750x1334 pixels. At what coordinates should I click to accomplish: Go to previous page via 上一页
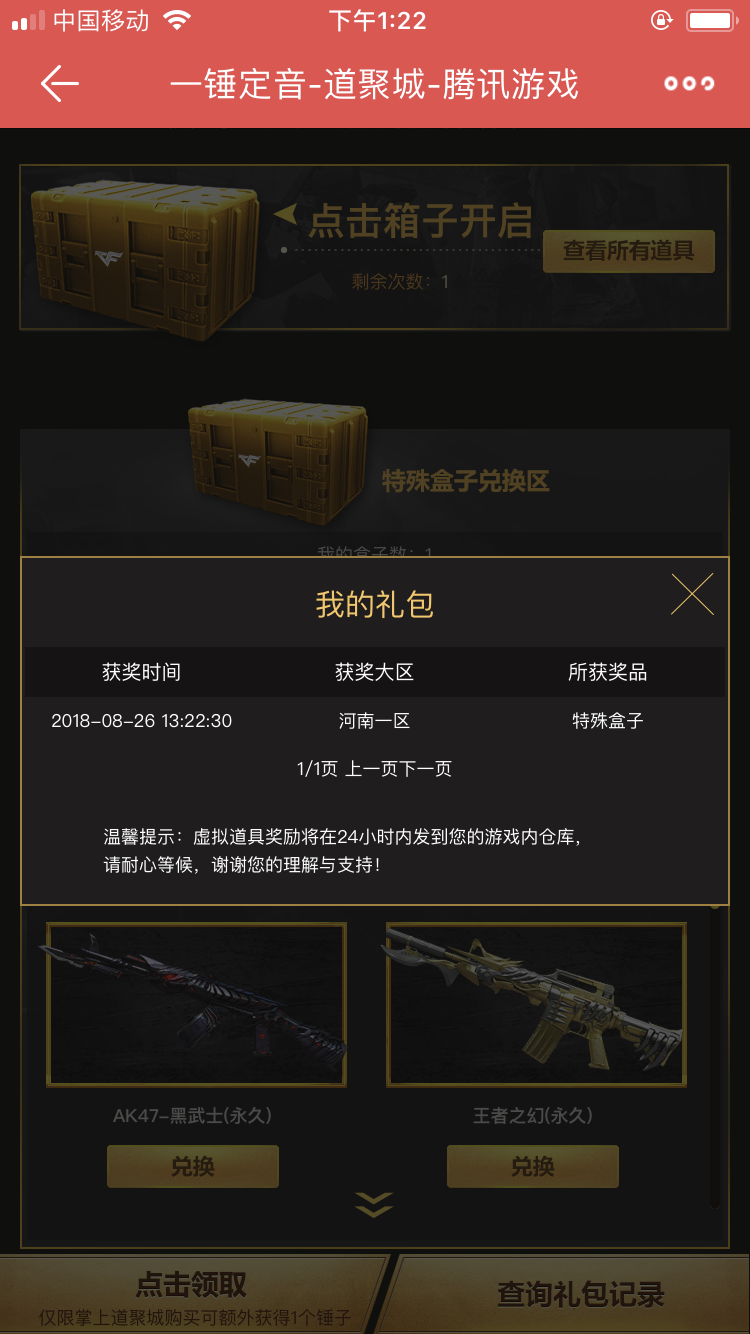372,769
